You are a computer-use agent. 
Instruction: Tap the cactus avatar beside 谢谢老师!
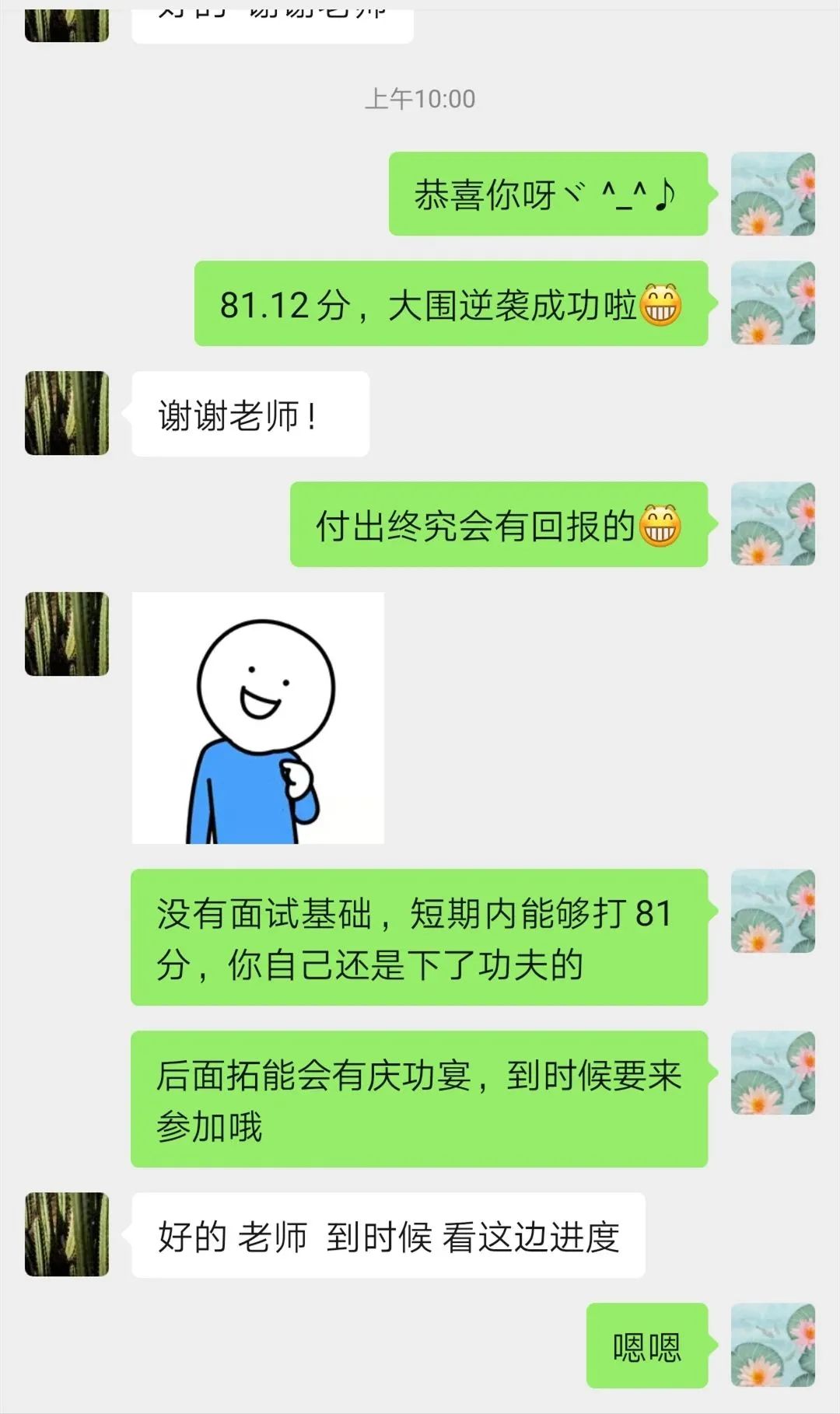tap(67, 413)
